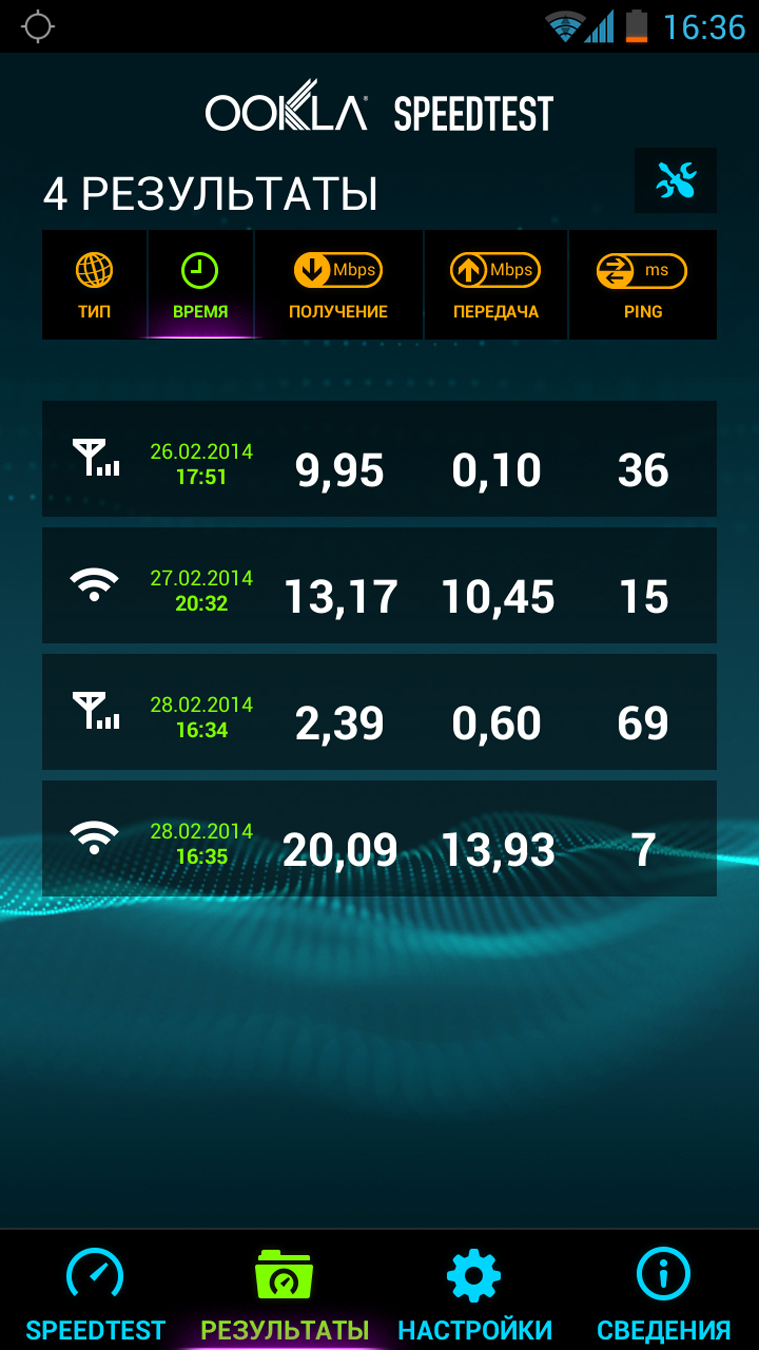Sort results by PING column
The height and width of the screenshot is (1350, 759).
coord(642,286)
